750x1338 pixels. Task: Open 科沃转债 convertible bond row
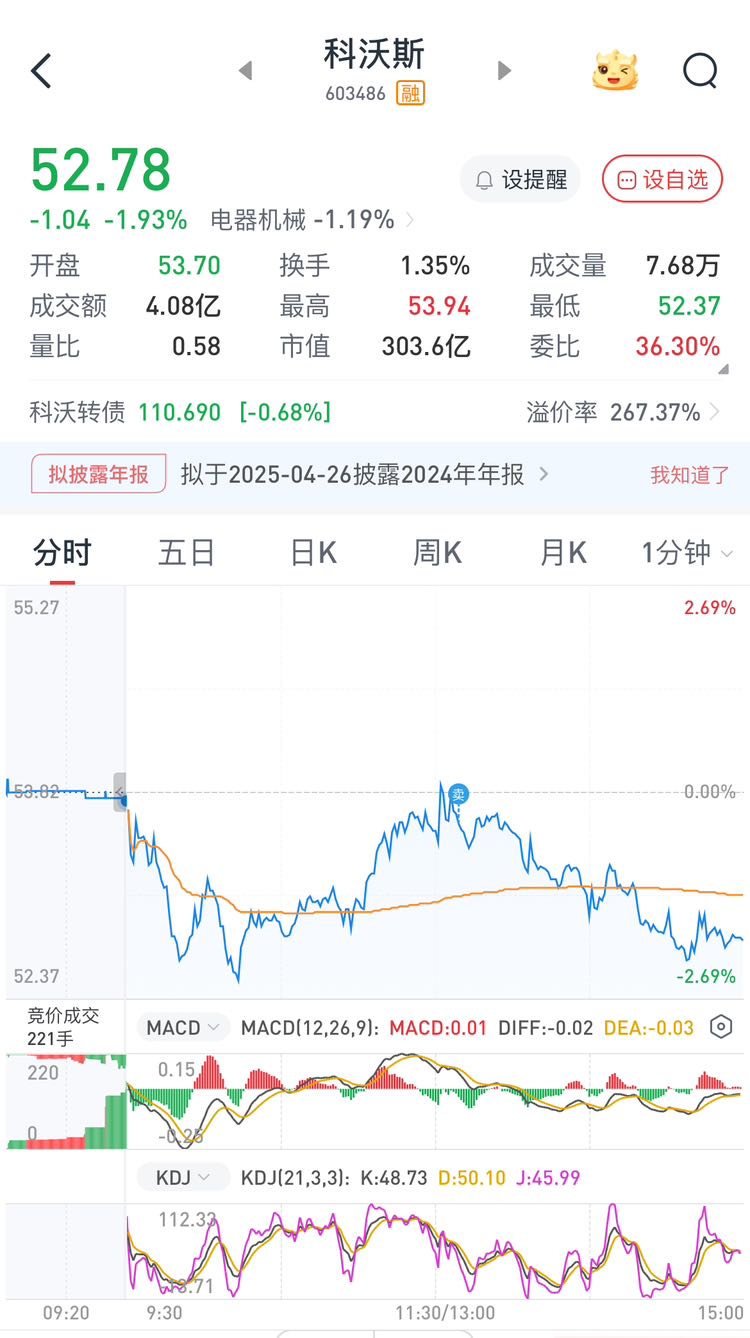375,412
